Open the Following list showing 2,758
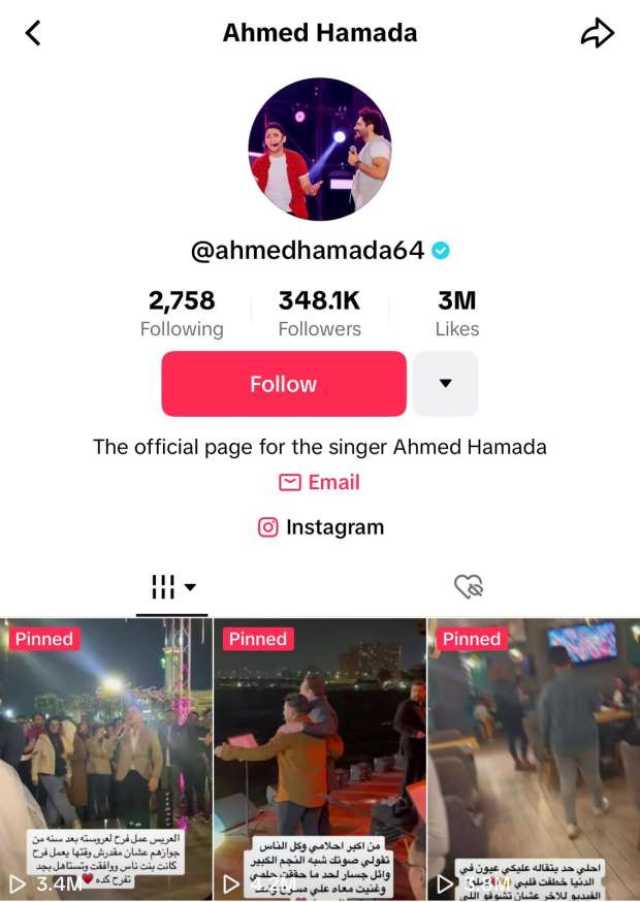Screen dimensions: 640x902 click(x=181, y=313)
